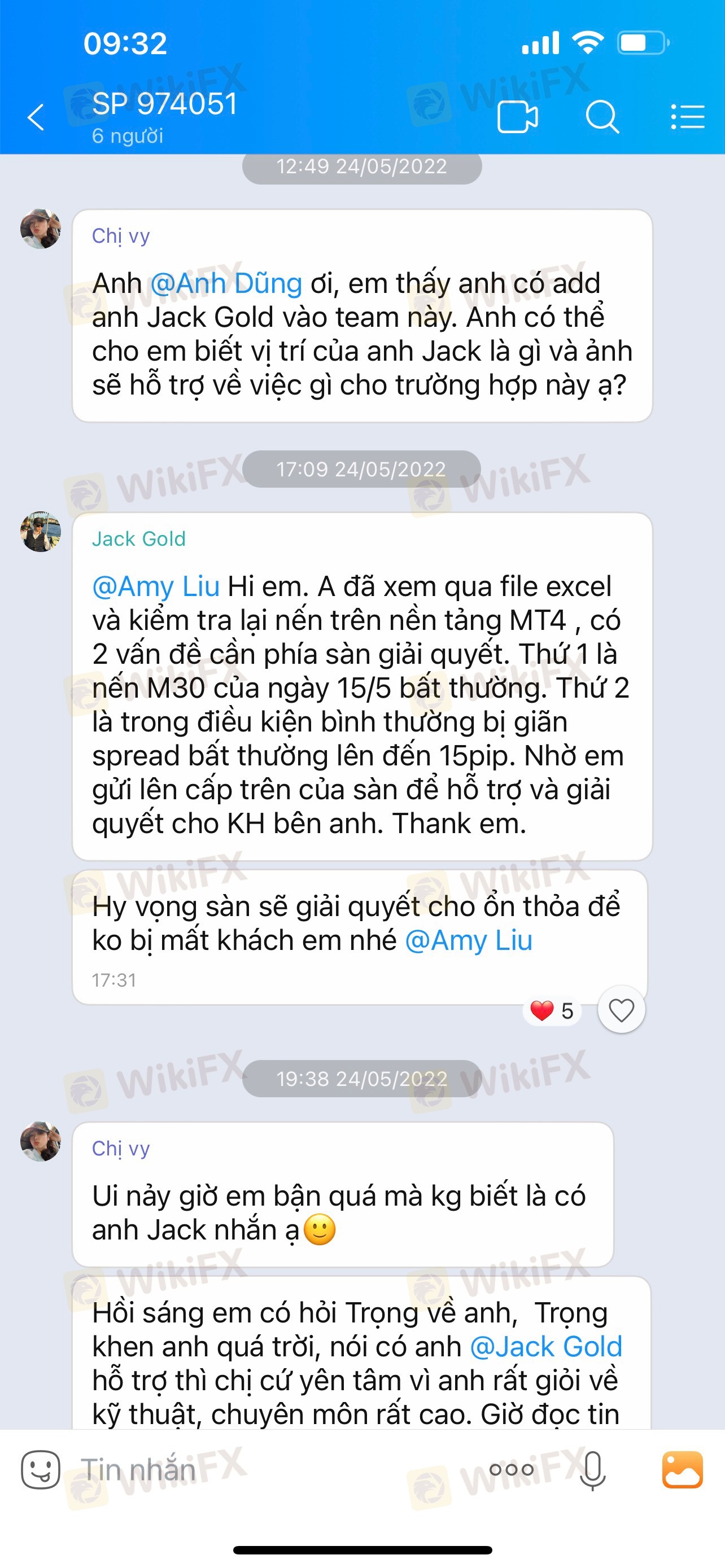Image resolution: width=725 pixels, height=1568 pixels.
Task: Open @Amy Liu mention in Jack Gold's first message
Action: pos(156,587)
